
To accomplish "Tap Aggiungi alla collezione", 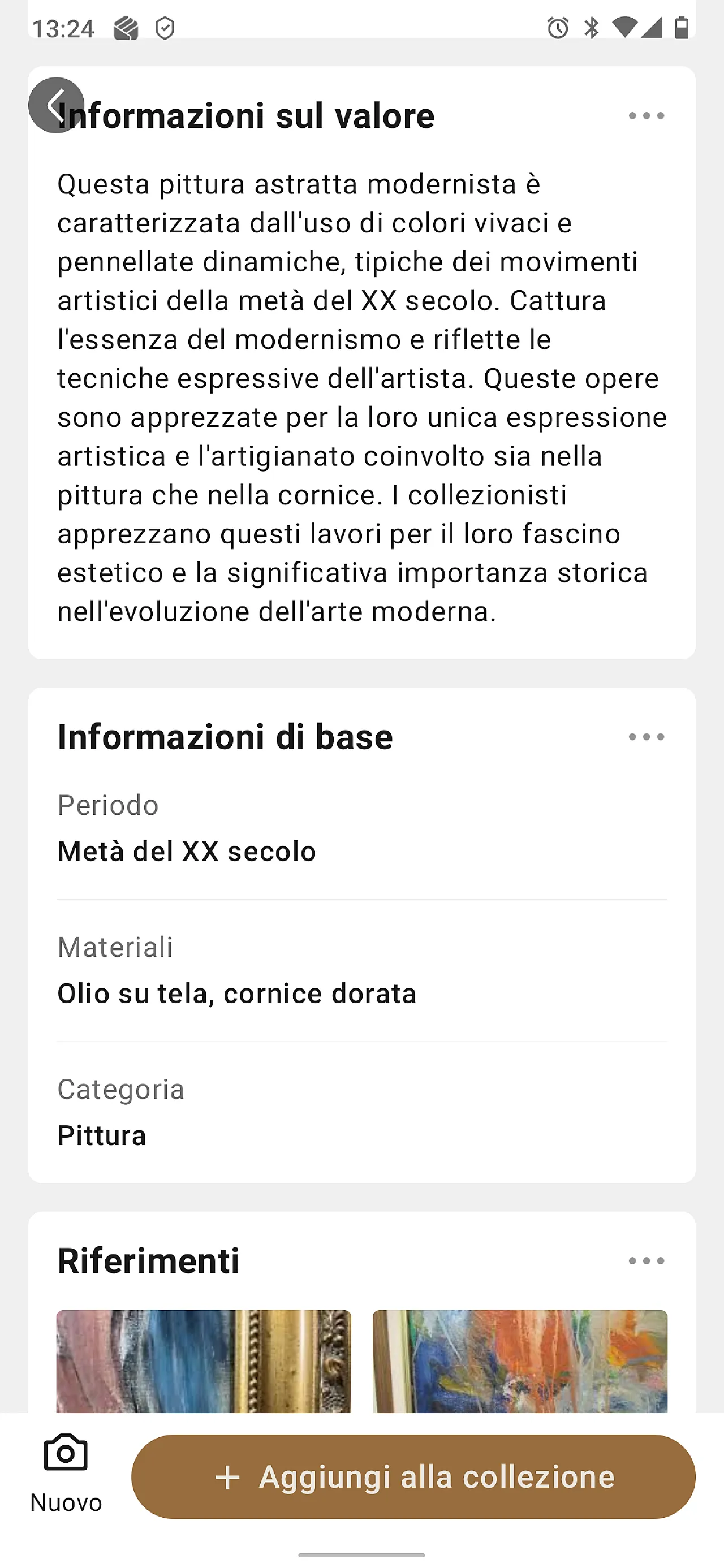I will [413, 1477].
